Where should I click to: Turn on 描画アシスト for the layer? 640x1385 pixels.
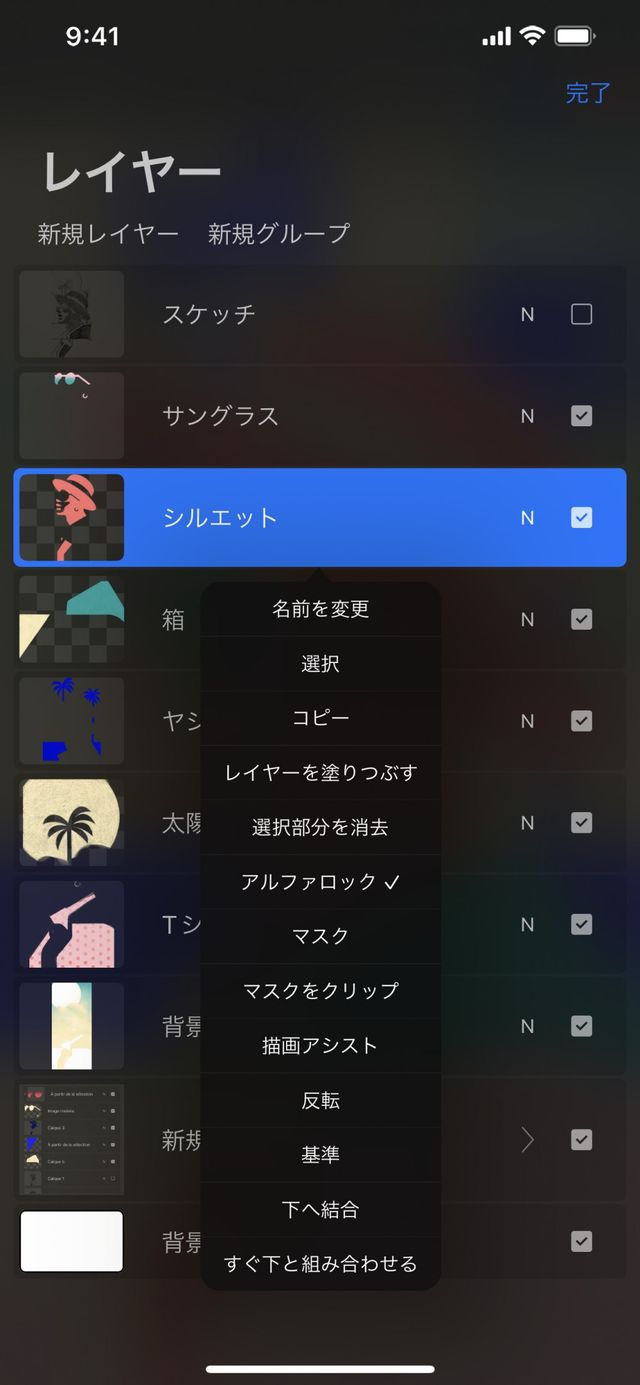(320, 1046)
